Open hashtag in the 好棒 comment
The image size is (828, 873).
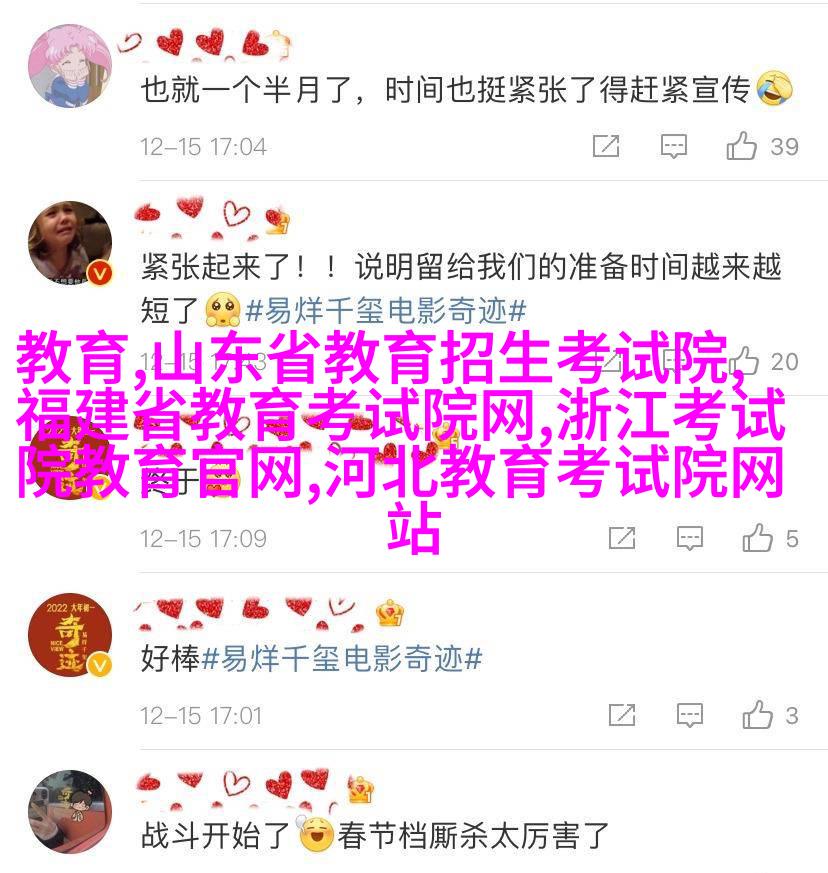click(341, 659)
